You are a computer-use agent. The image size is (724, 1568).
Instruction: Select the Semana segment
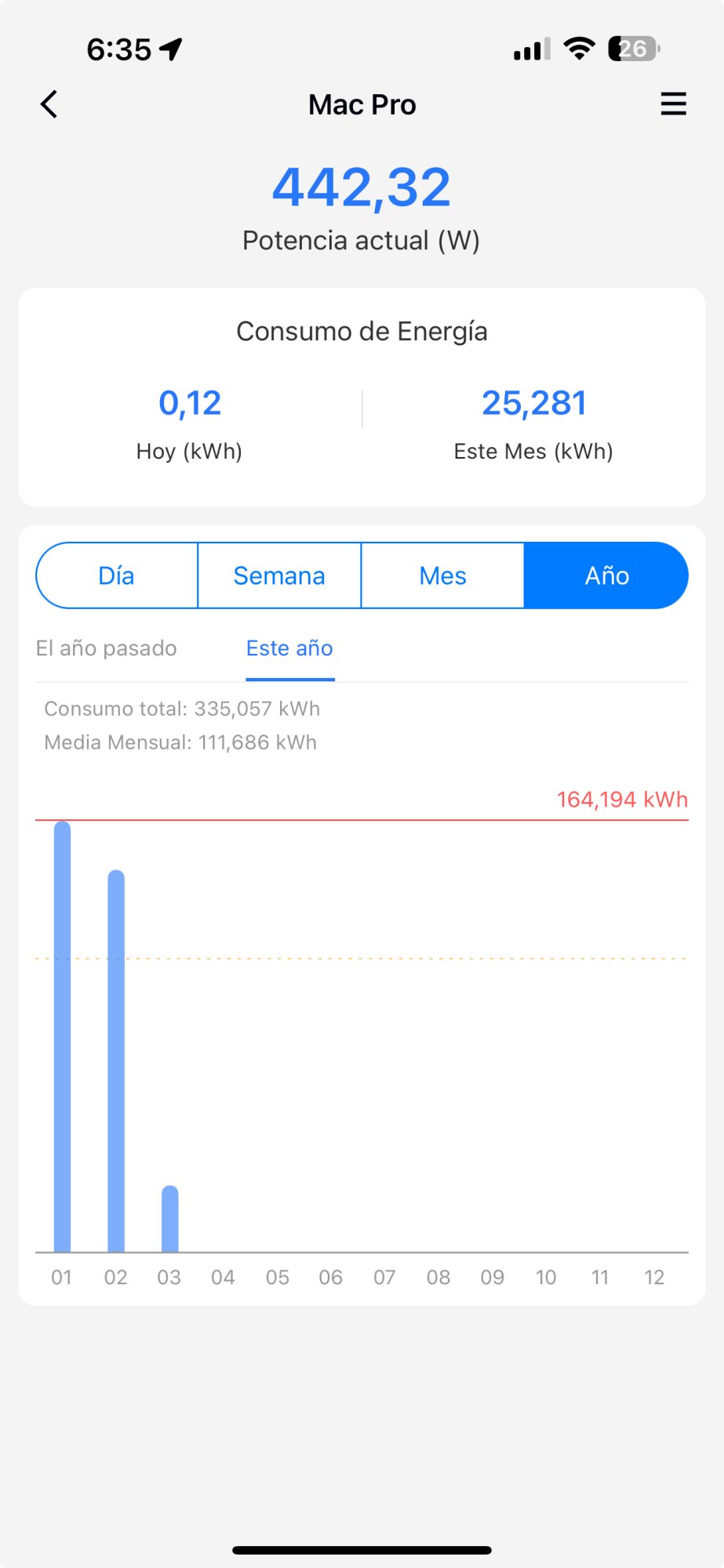[279, 575]
